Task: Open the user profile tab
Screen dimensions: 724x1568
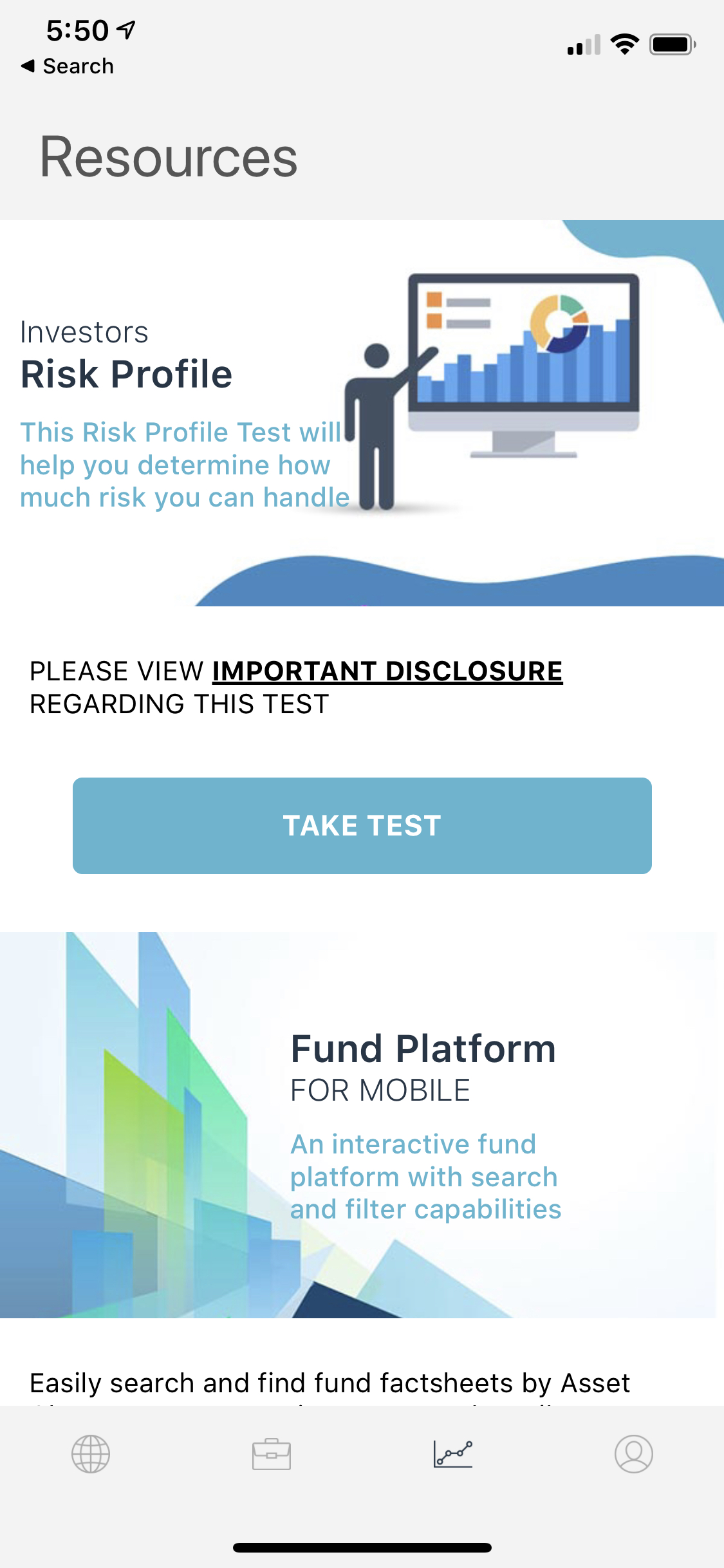Action: point(633,1453)
